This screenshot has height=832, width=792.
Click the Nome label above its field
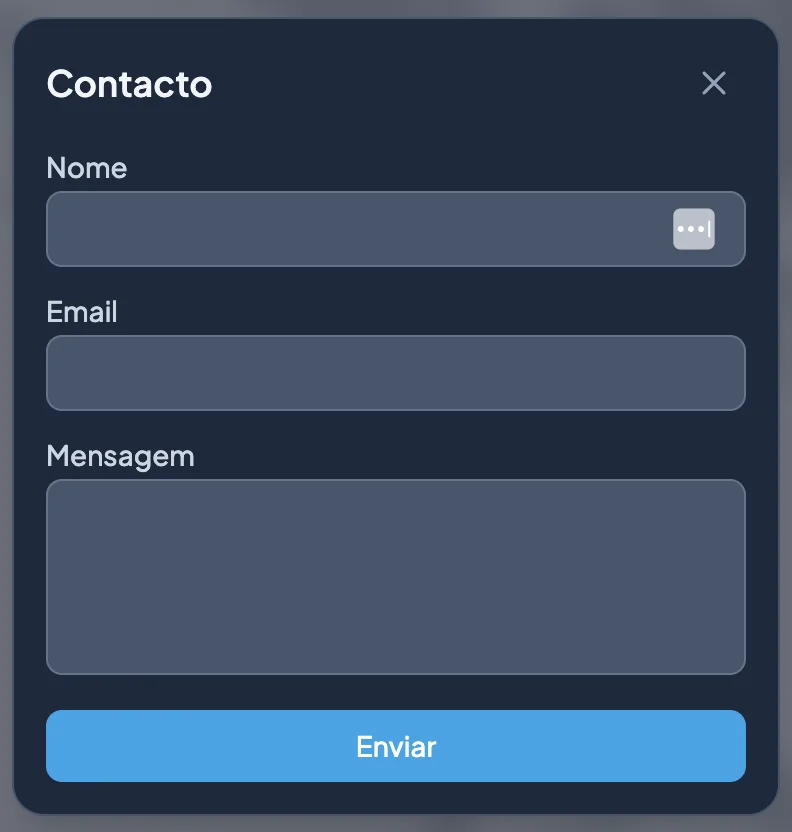(86, 168)
